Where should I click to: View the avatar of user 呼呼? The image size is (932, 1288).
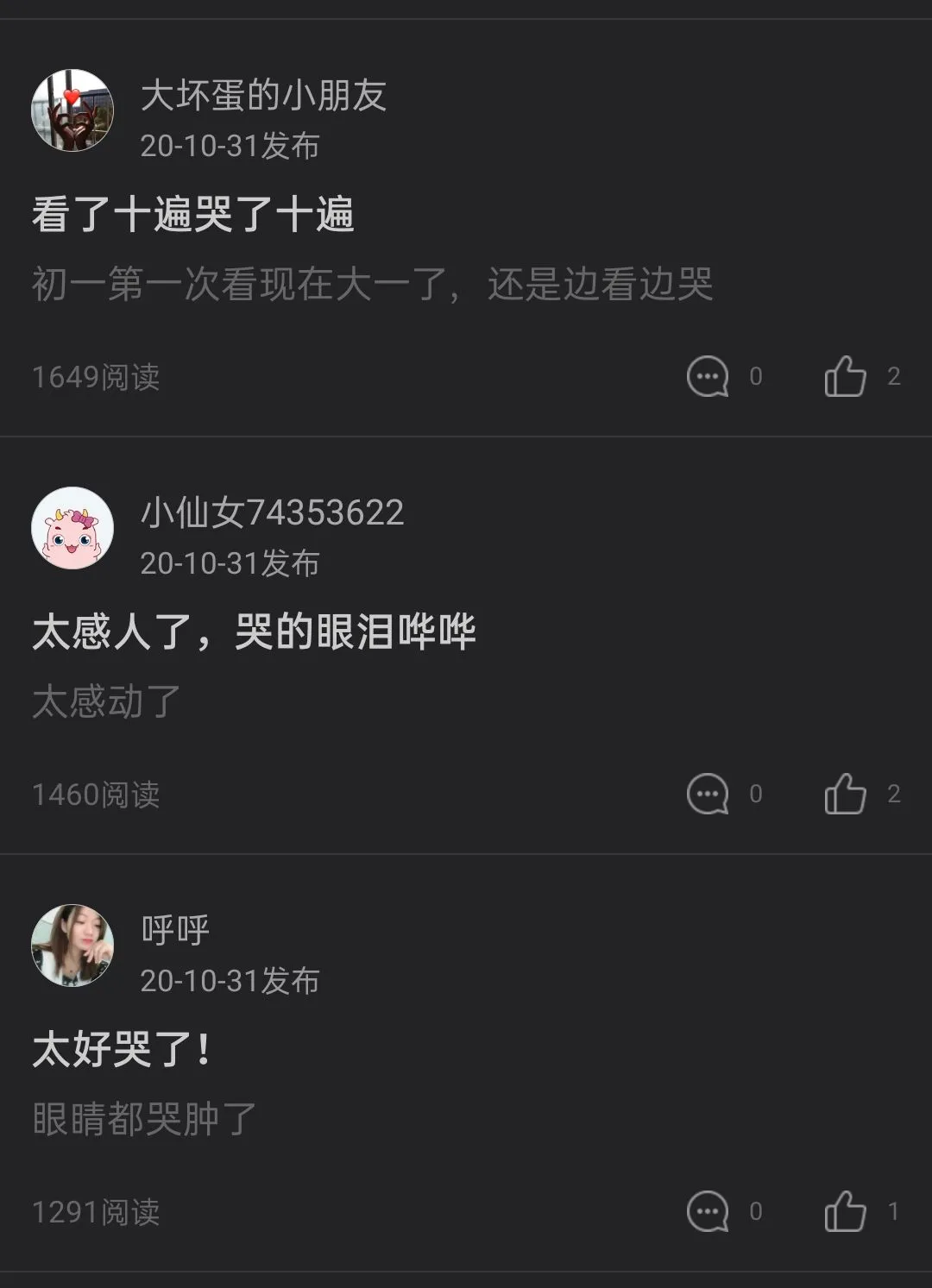pos(72,946)
